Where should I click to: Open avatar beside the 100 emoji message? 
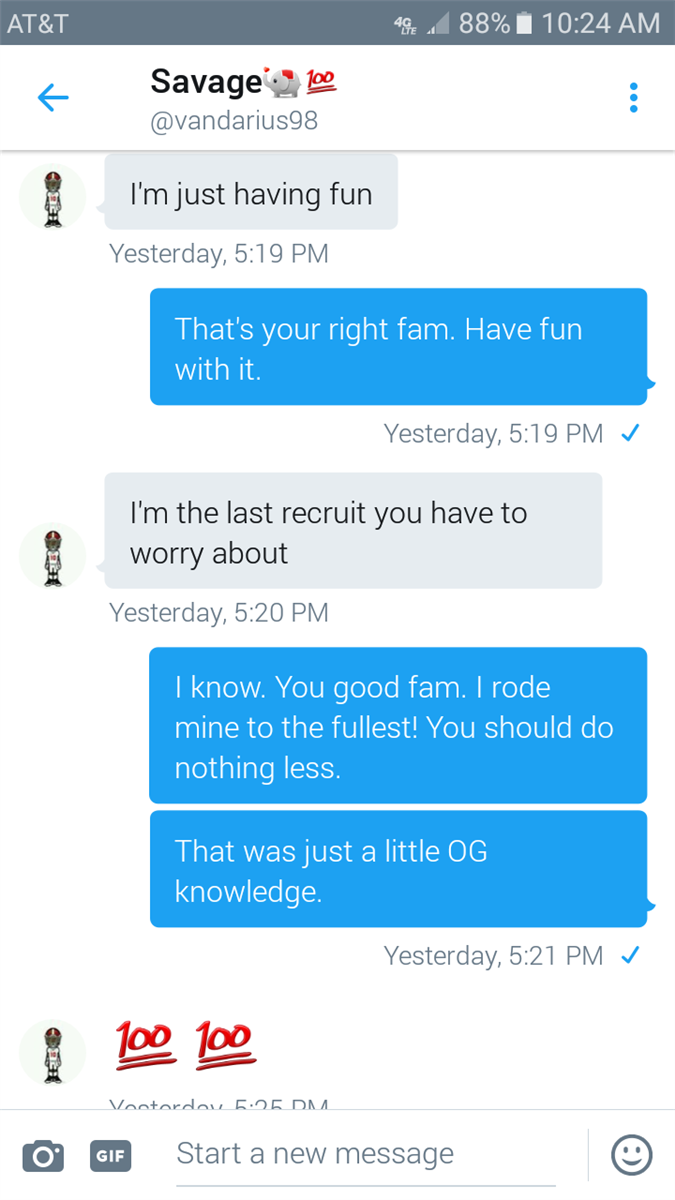tap(53, 1053)
